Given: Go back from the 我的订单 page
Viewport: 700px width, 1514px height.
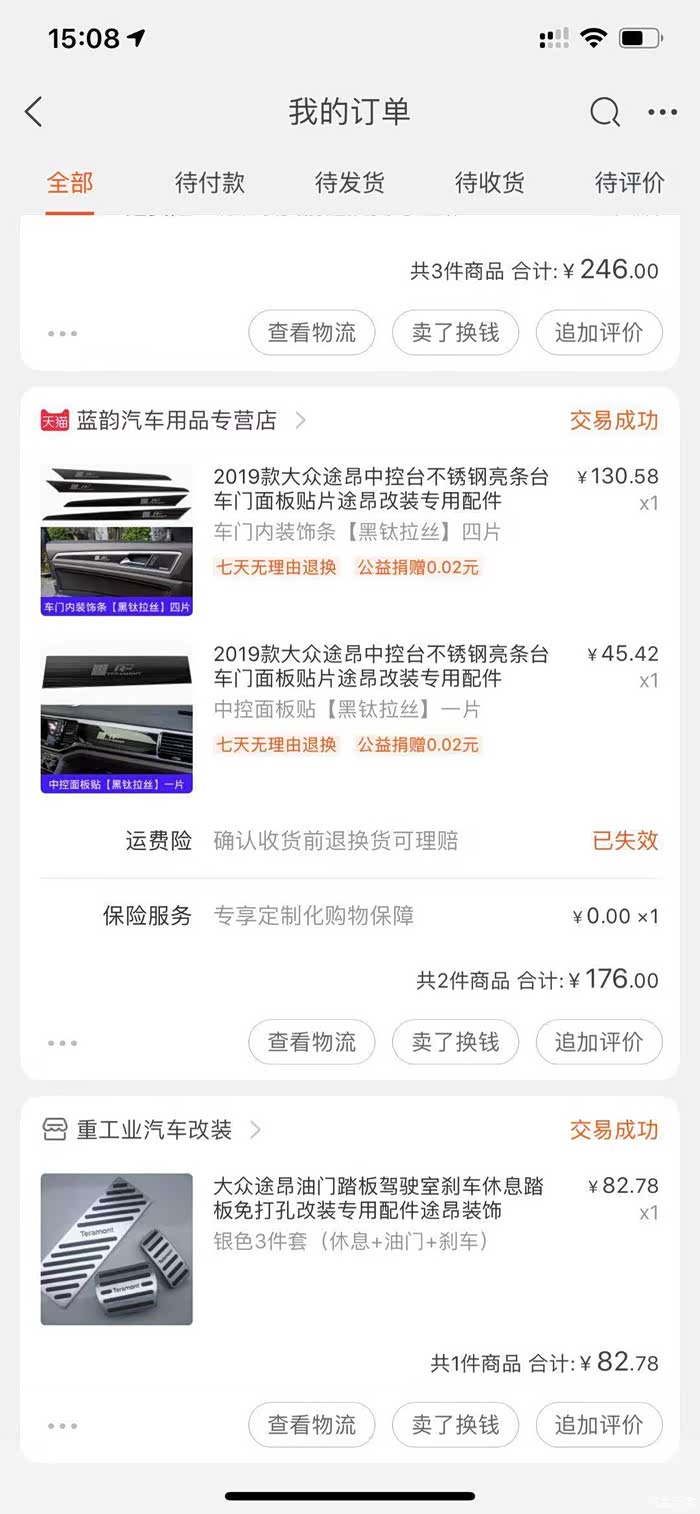Looking at the screenshot, I should (34, 112).
